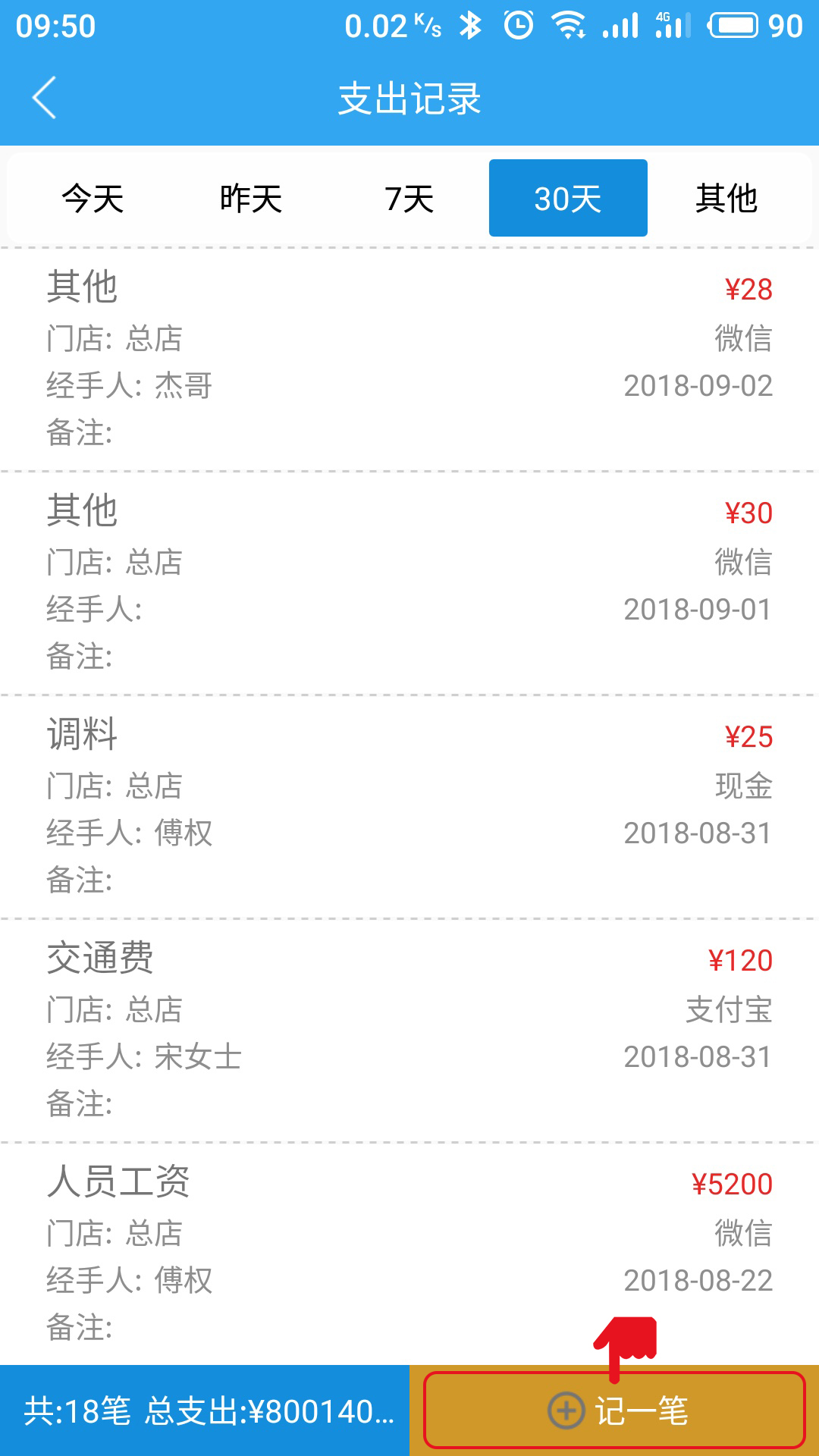The image size is (819, 1456).
Task: Switch to the 今天 tab
Action: pos(93,199)
